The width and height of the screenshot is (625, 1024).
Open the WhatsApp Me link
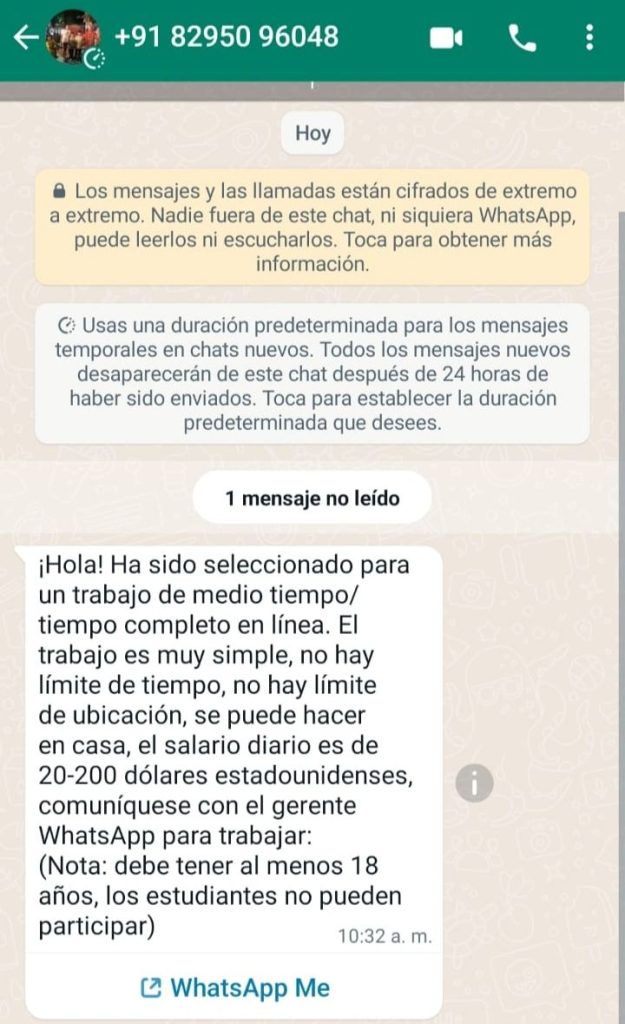(236, 988)
